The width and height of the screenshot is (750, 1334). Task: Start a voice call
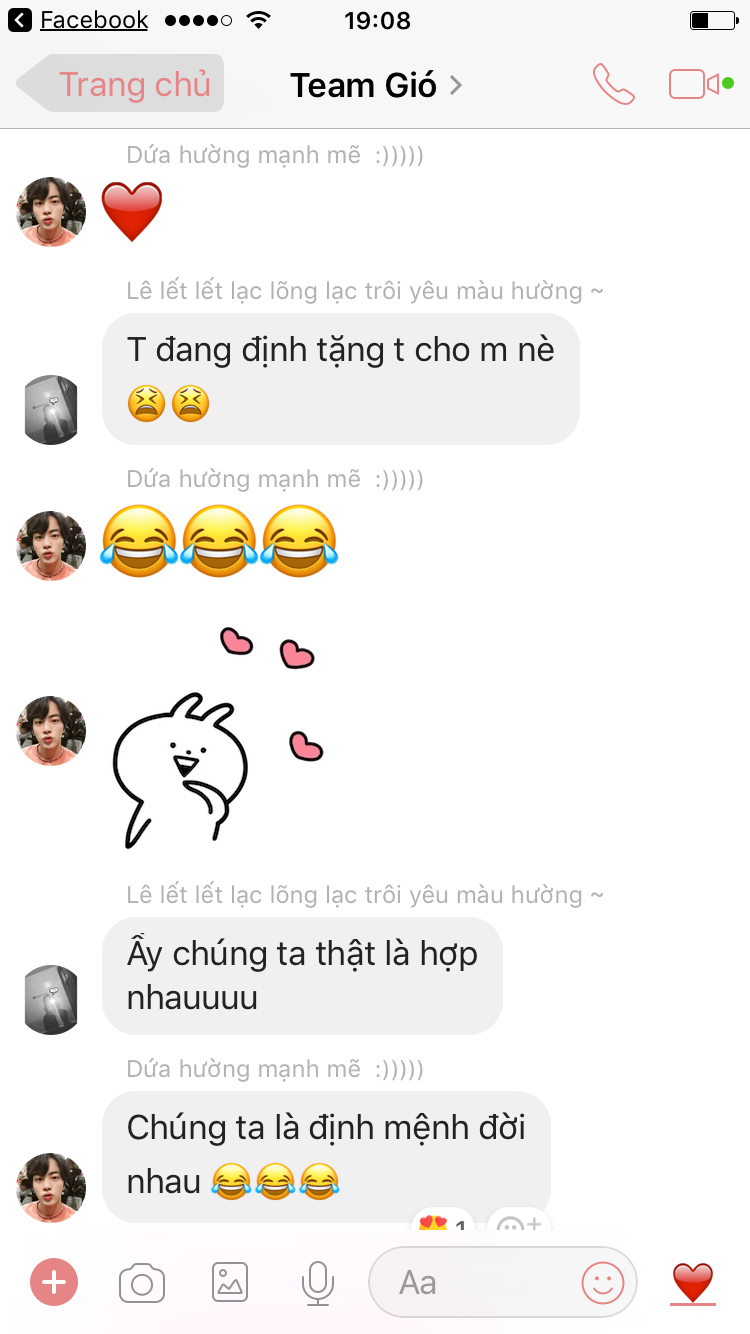pyautogui.click(x=613, y=84)
